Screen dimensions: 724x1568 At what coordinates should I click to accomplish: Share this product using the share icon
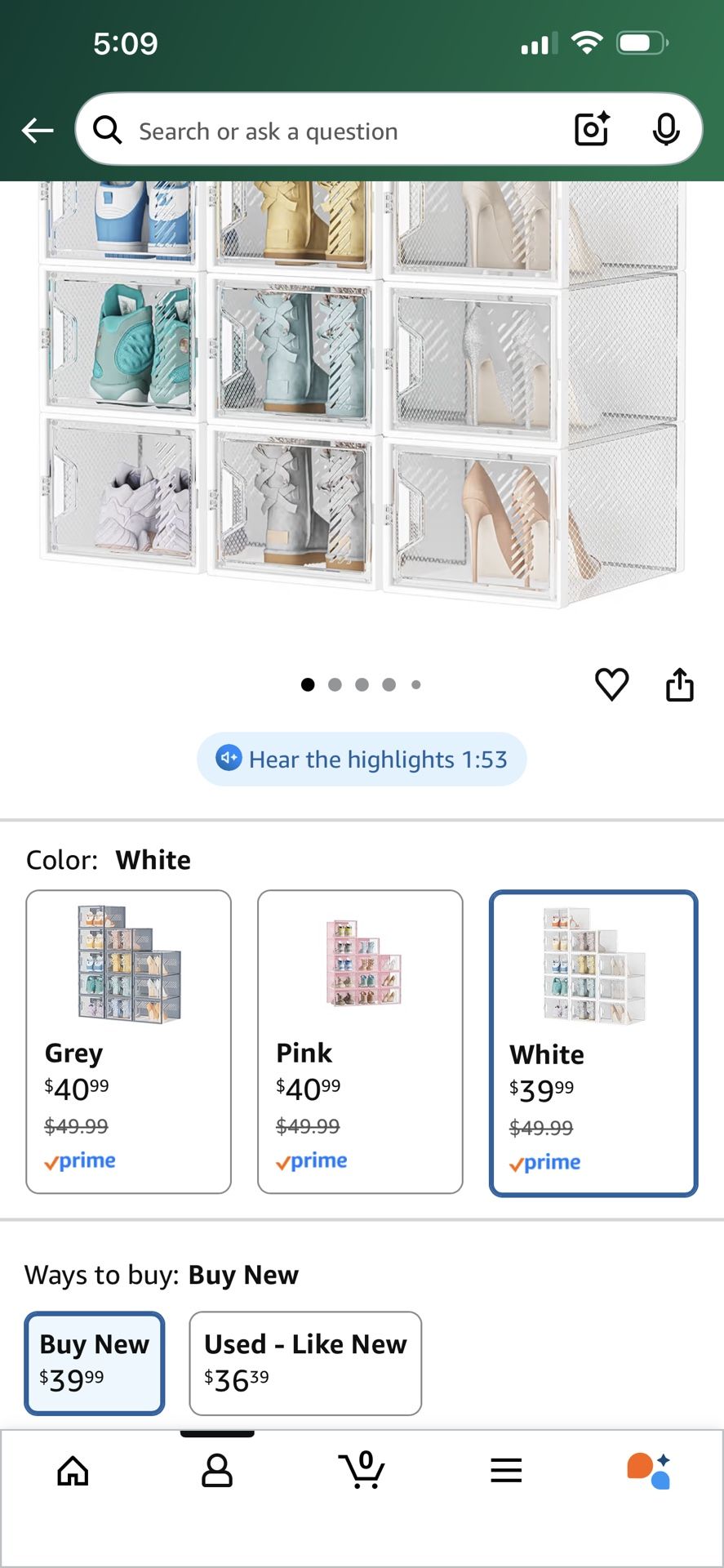coord(680,685)
